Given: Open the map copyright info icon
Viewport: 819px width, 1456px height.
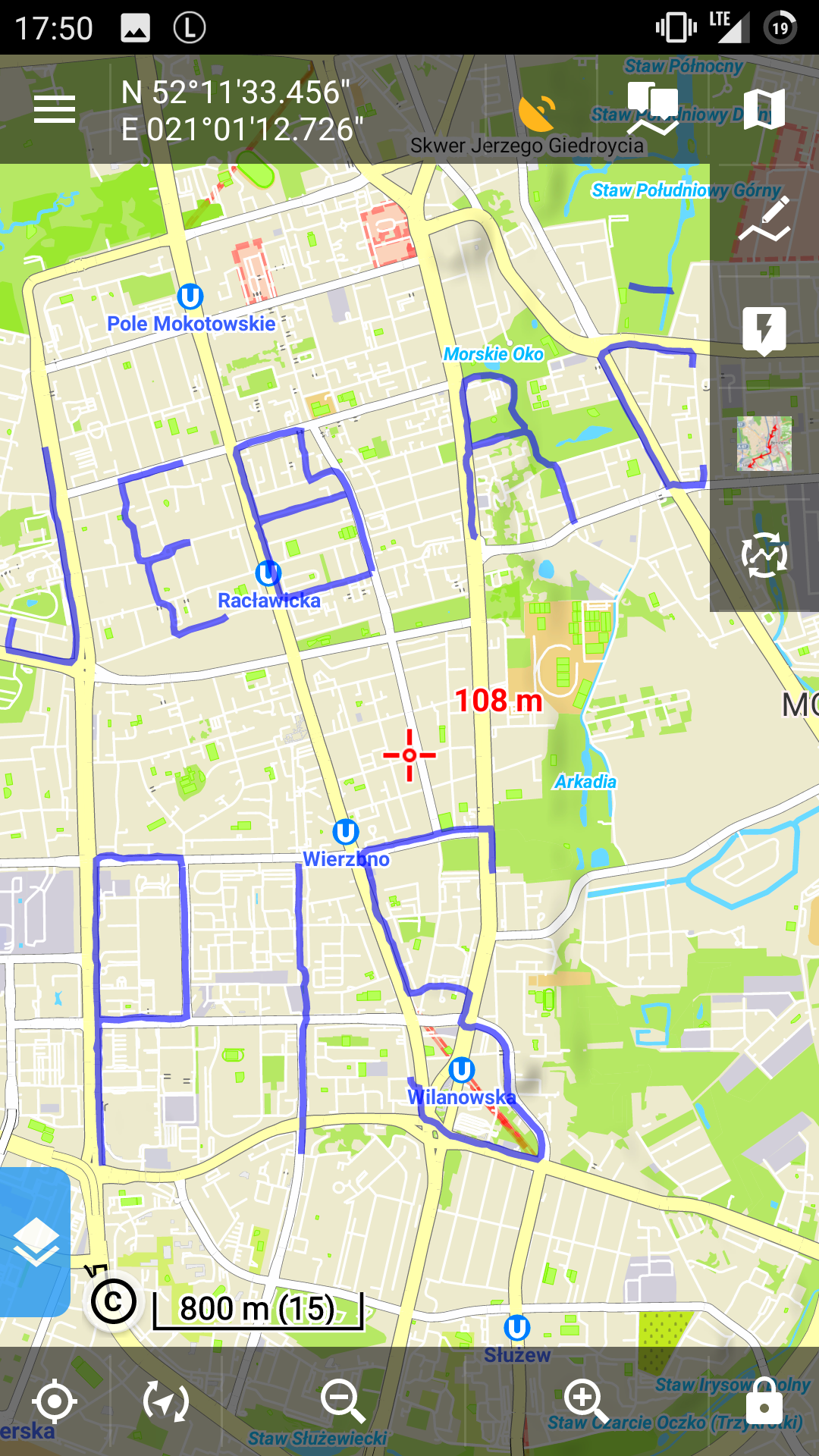Looking at the screenshot, I should click(x=114, y=1303).
